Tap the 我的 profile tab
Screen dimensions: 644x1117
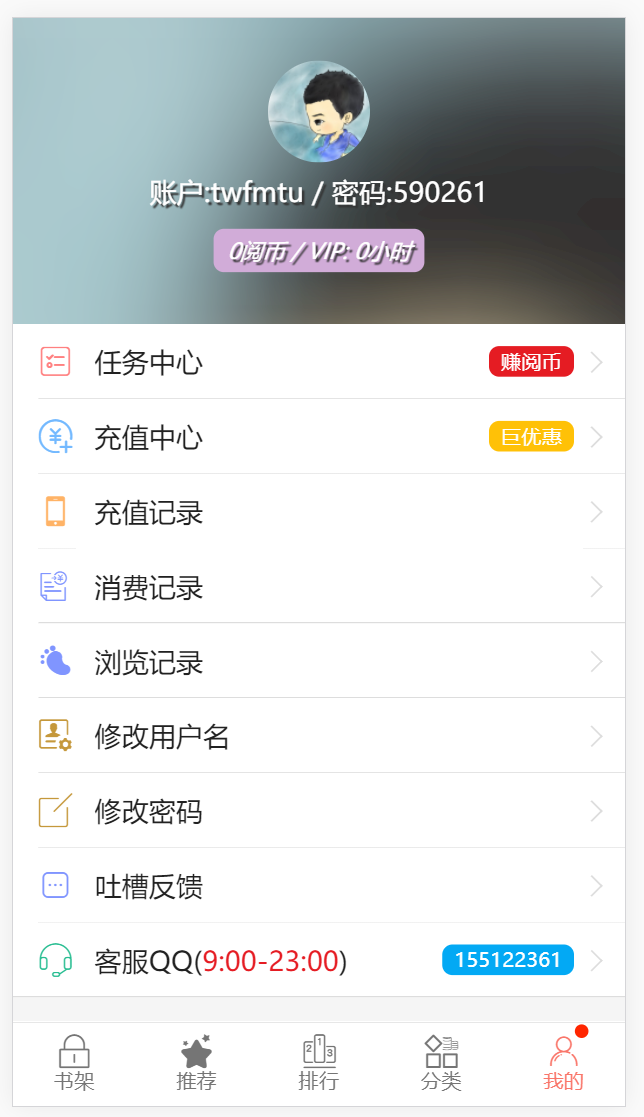[x=563, y=1063]
